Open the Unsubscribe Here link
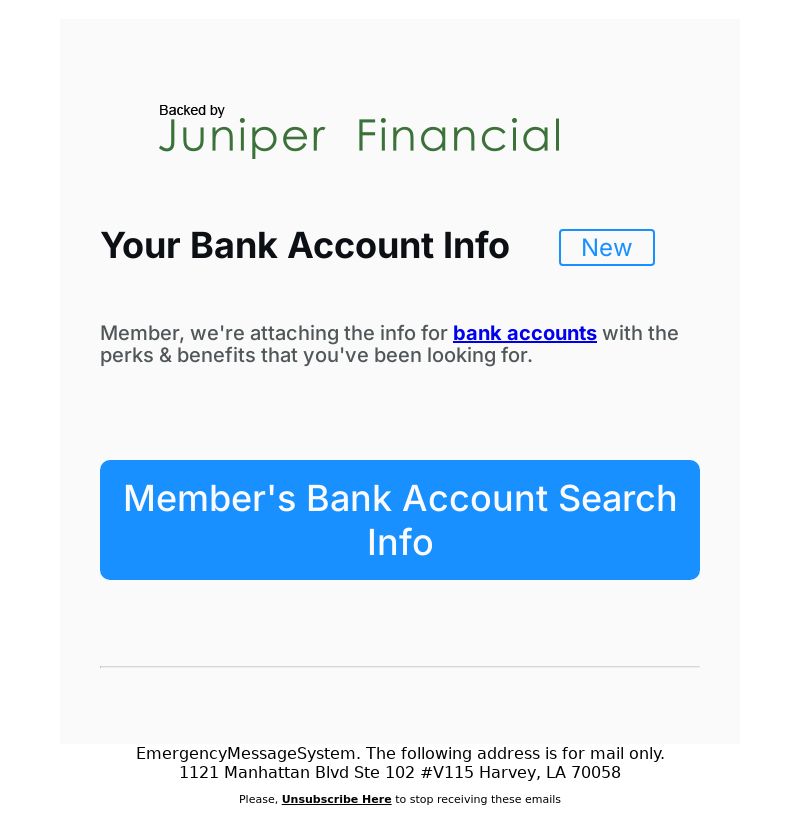 coord(336,799)
